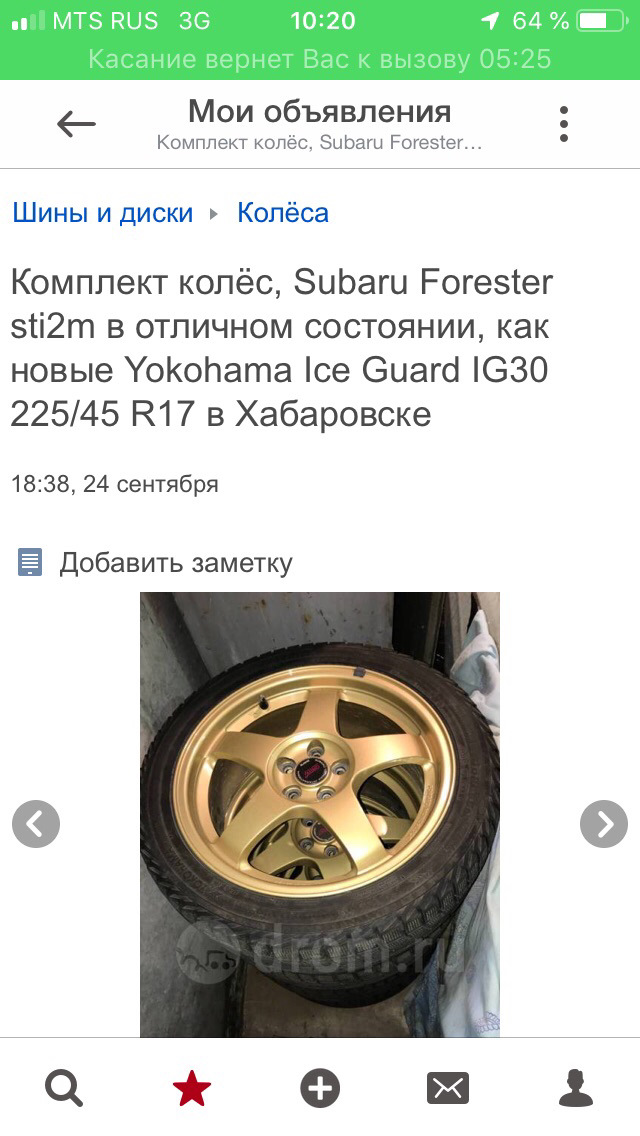Image resolution: width=640 pixels, height=1136 pixels.
Task: Open the search tab
Action: (64, 1088)
